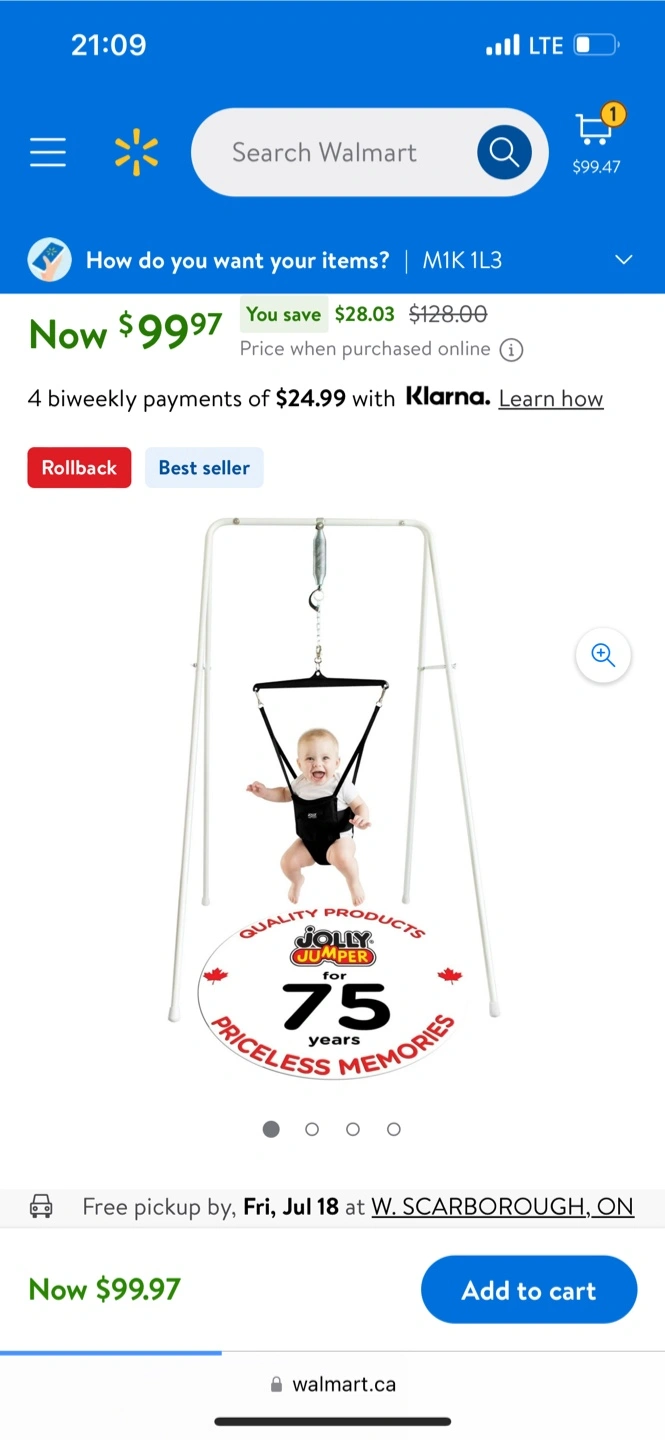
Task: Zoom into the product image
Action: tap(603, 655)
